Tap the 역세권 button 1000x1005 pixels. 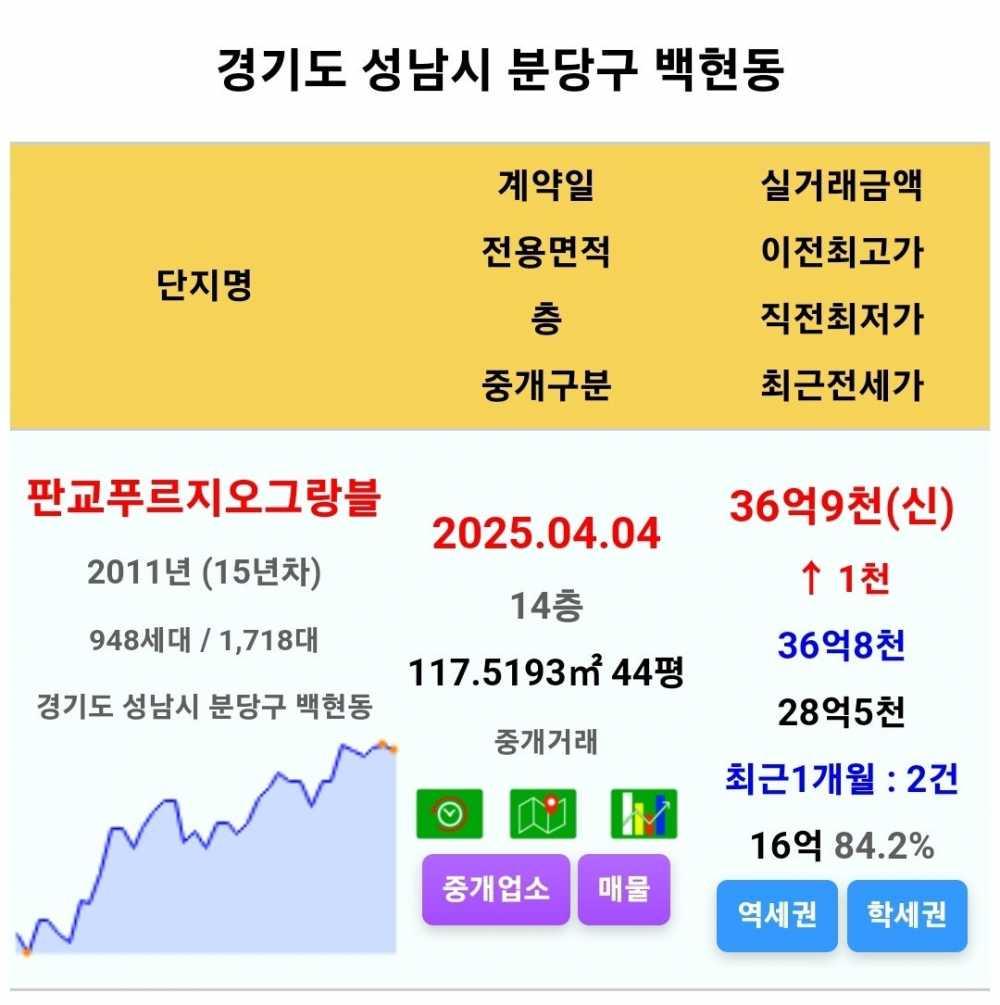tap(777, 914)
